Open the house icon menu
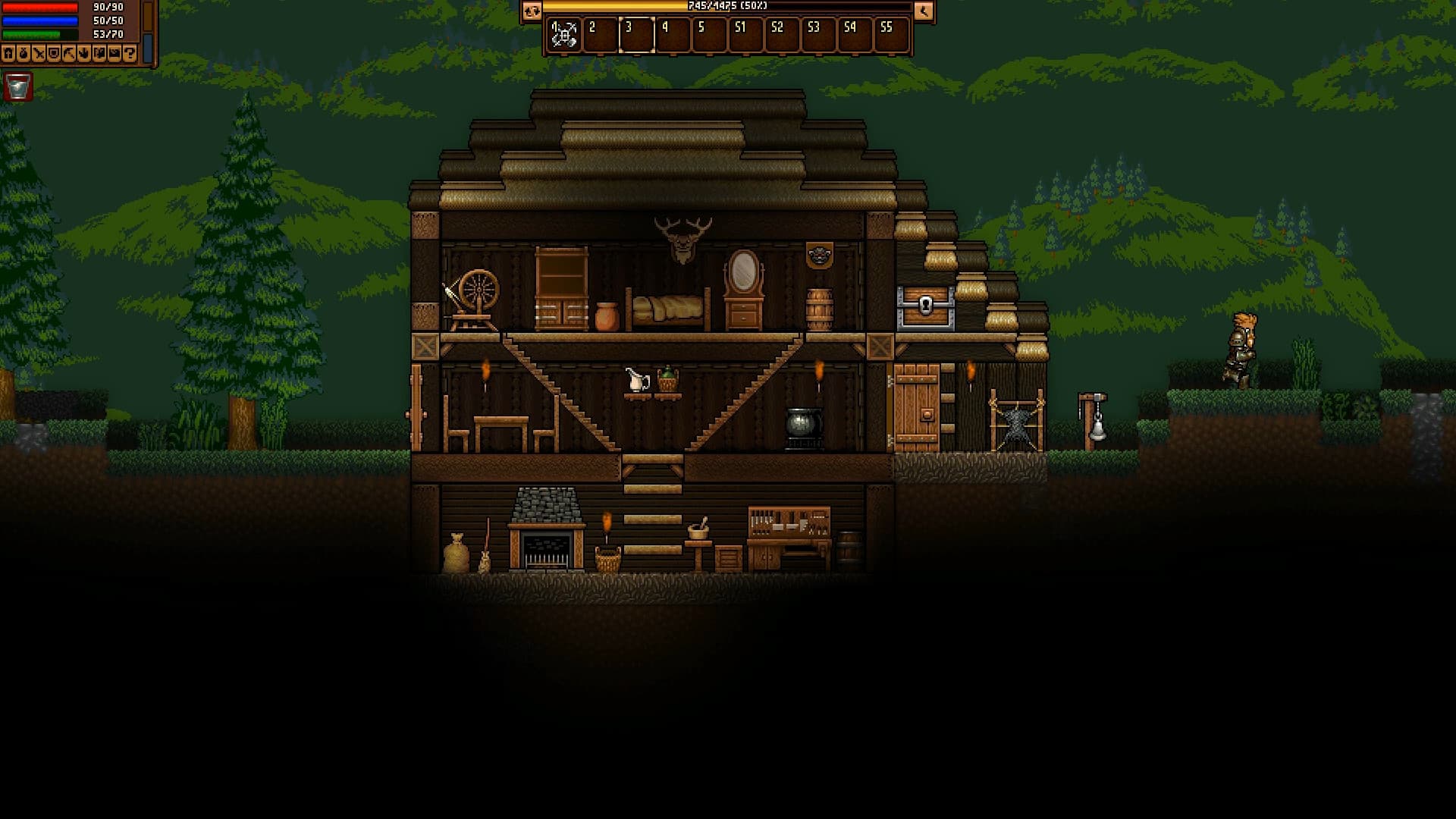The image size is (1456, 819). tap(8, 54)
